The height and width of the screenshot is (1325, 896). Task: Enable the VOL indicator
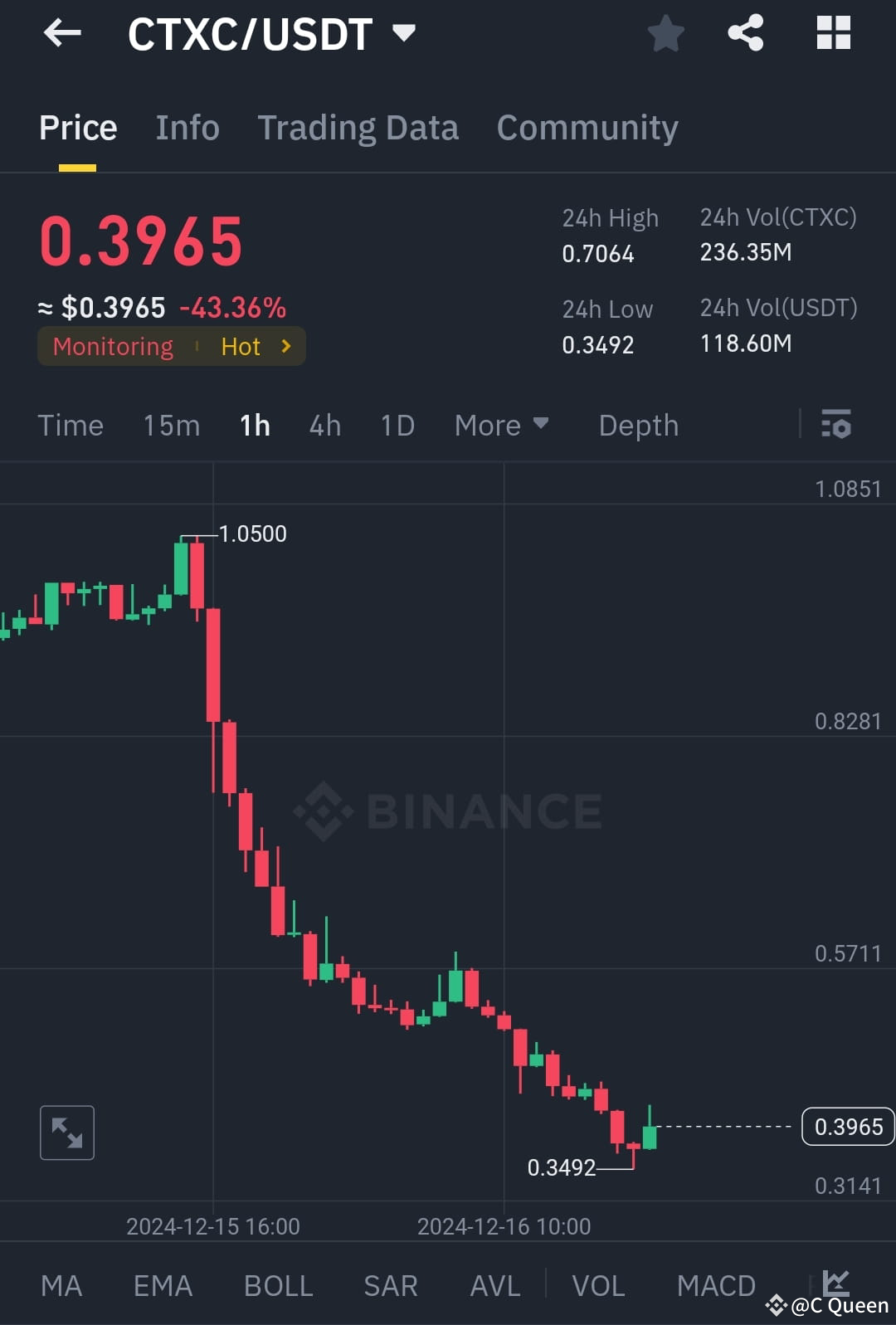click(598, 1284)
